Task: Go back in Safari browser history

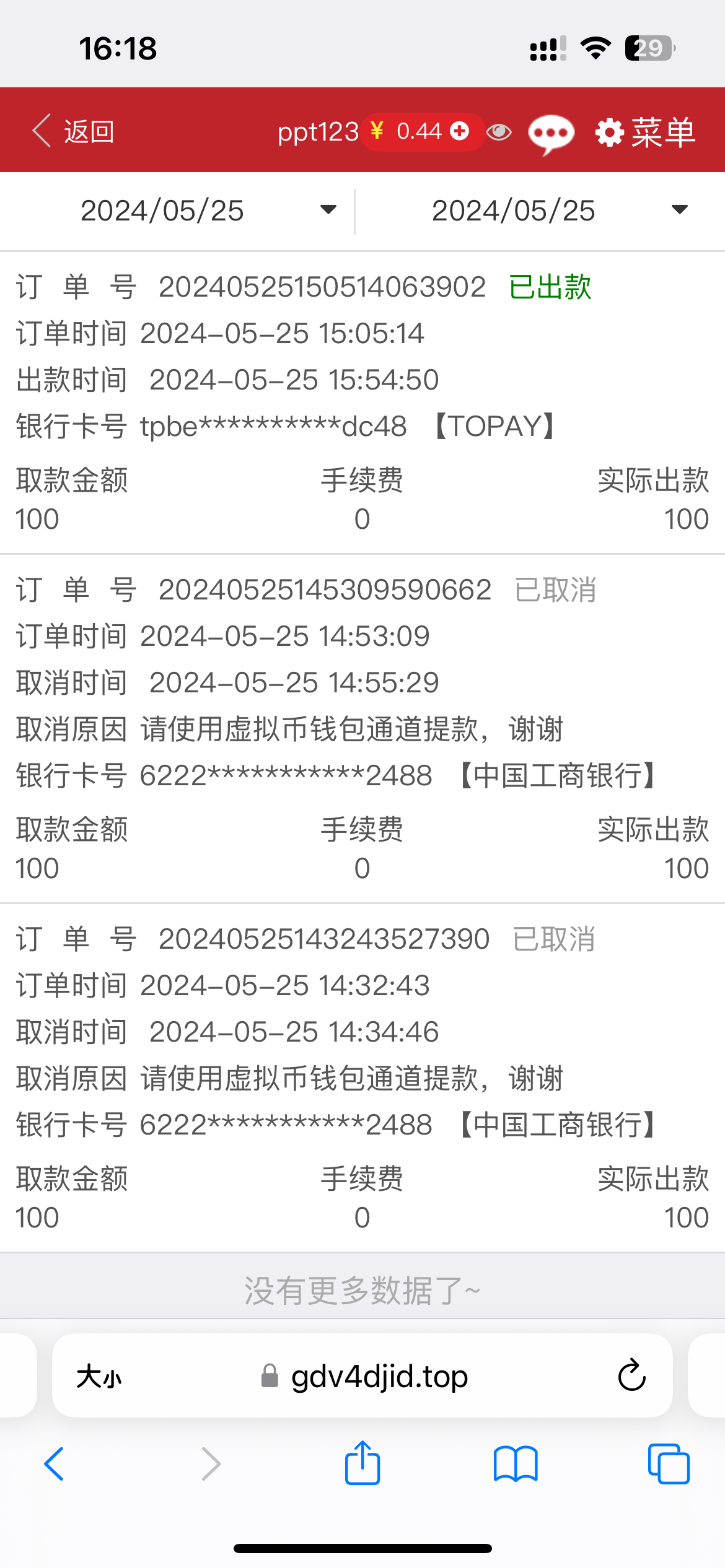Action: click(55, 1464)
